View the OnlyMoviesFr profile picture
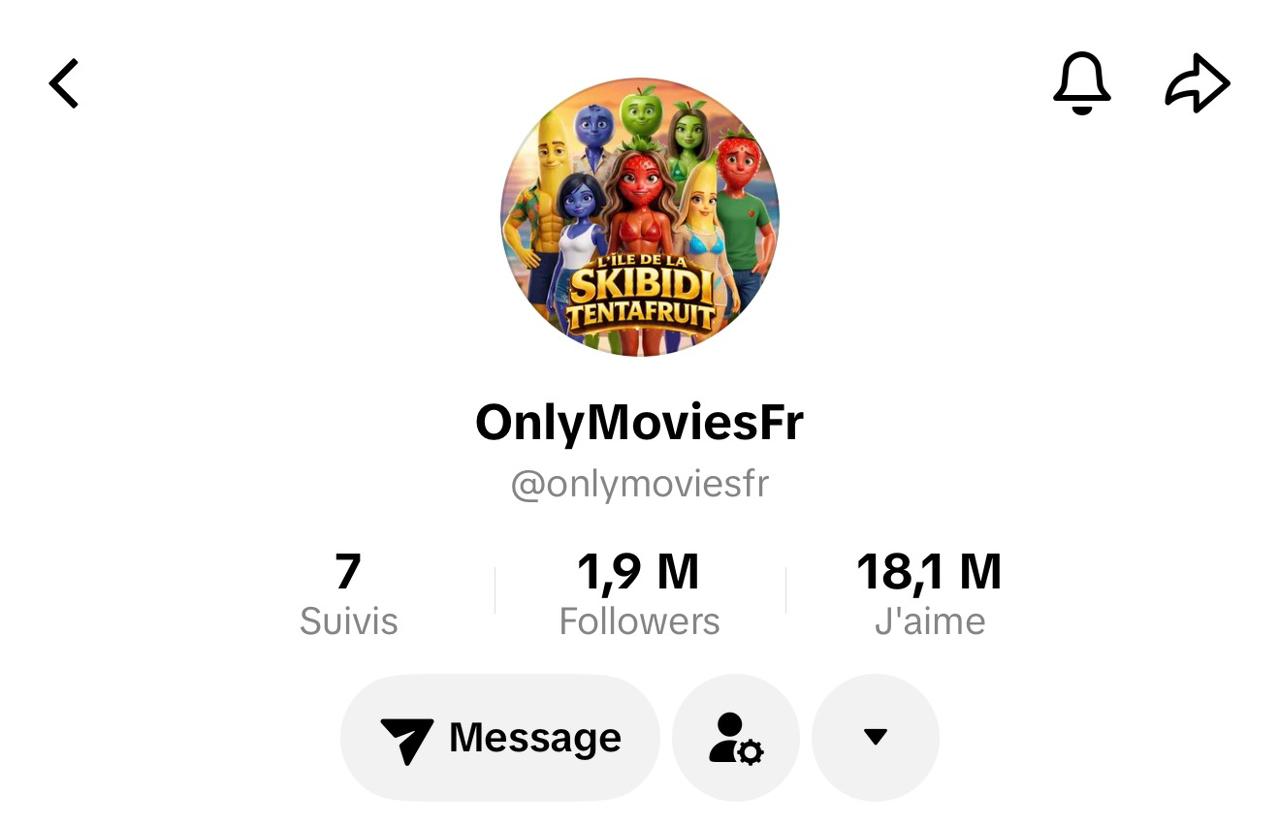This screenshot has width=1280, height=826. click(x=639, y=217)
